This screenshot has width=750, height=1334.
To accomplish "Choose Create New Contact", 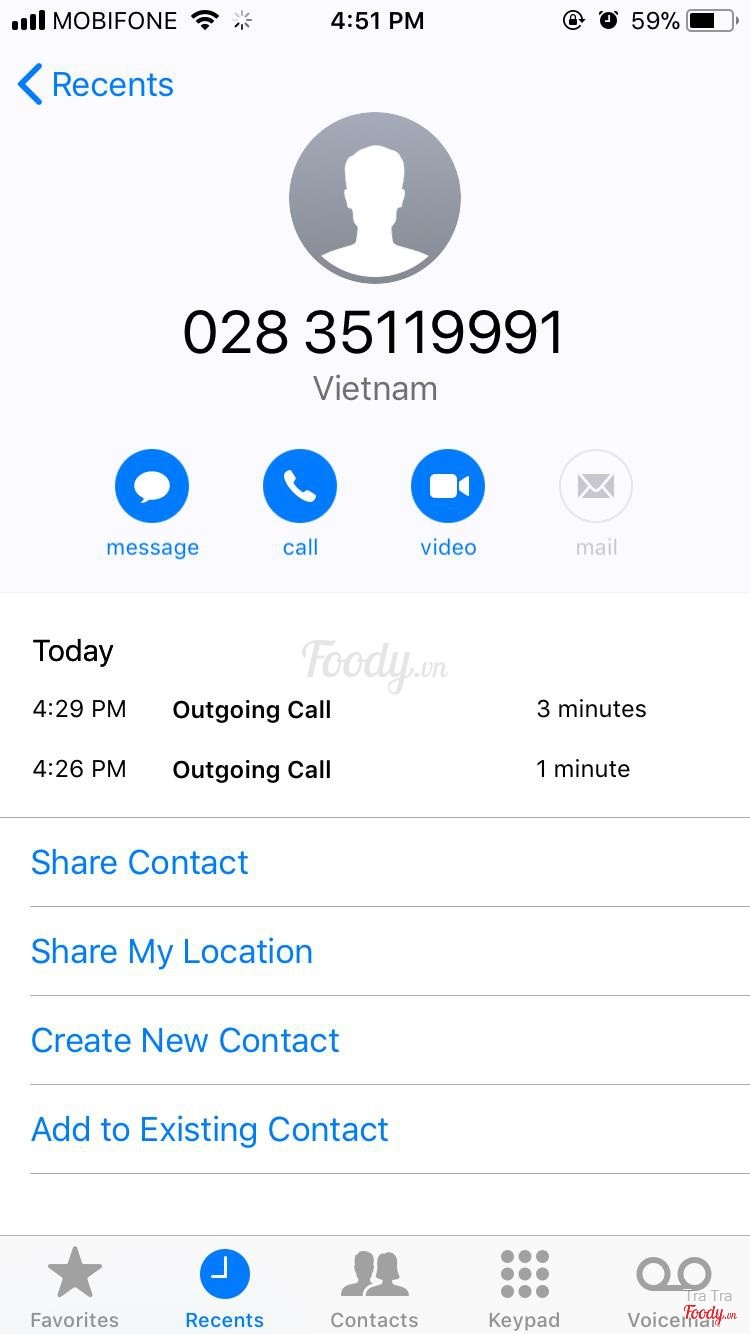I will (x=185, y=1040).
